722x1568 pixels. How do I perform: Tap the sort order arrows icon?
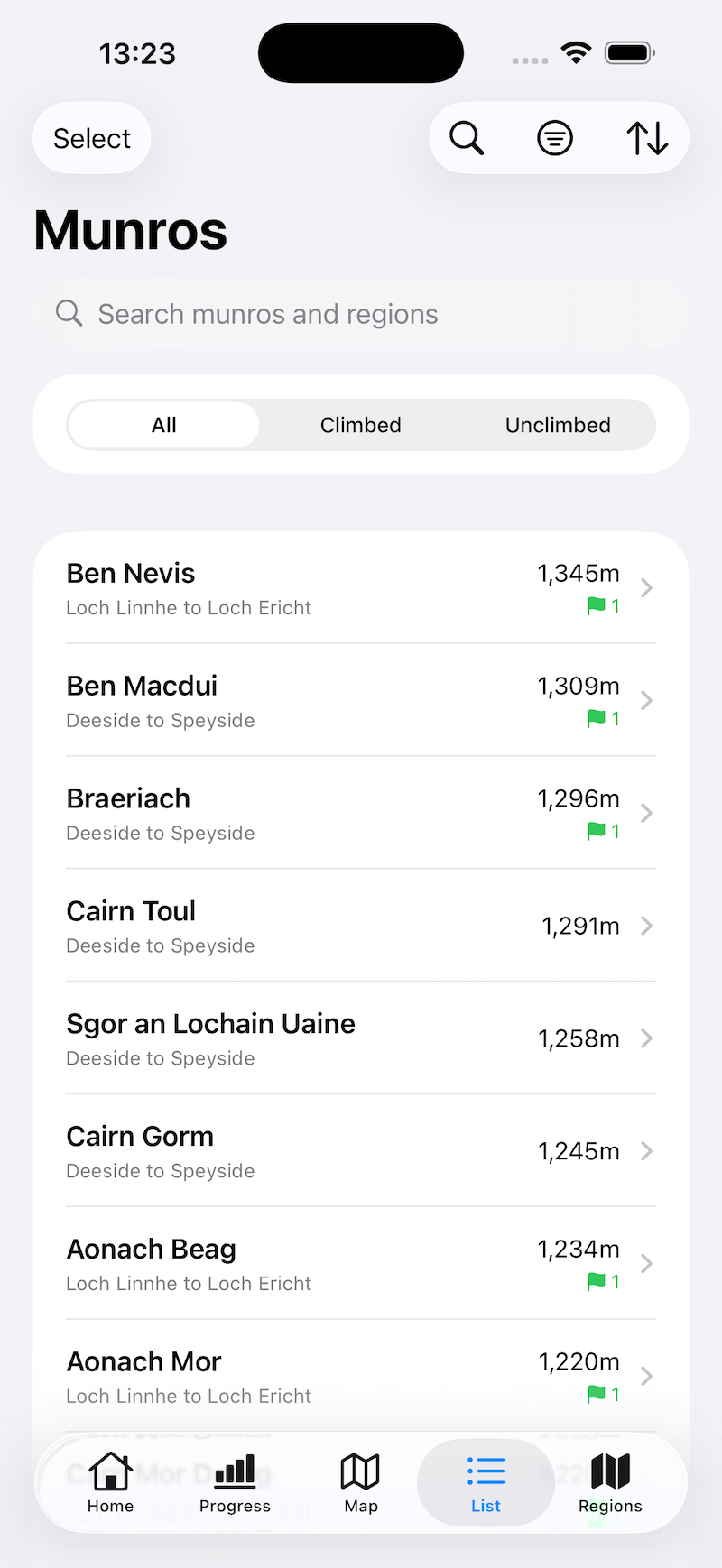(646, 138)
